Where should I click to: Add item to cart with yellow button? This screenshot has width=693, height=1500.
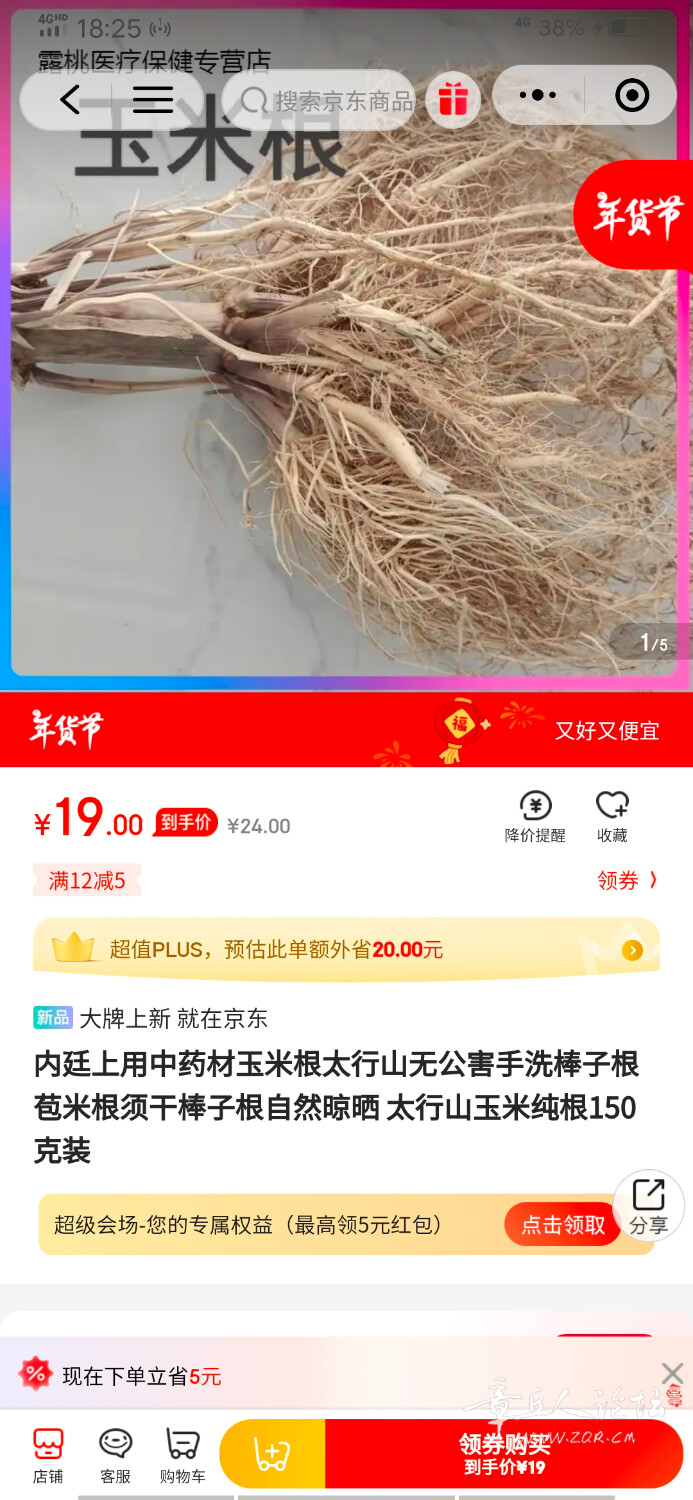tap(272, 1454)
